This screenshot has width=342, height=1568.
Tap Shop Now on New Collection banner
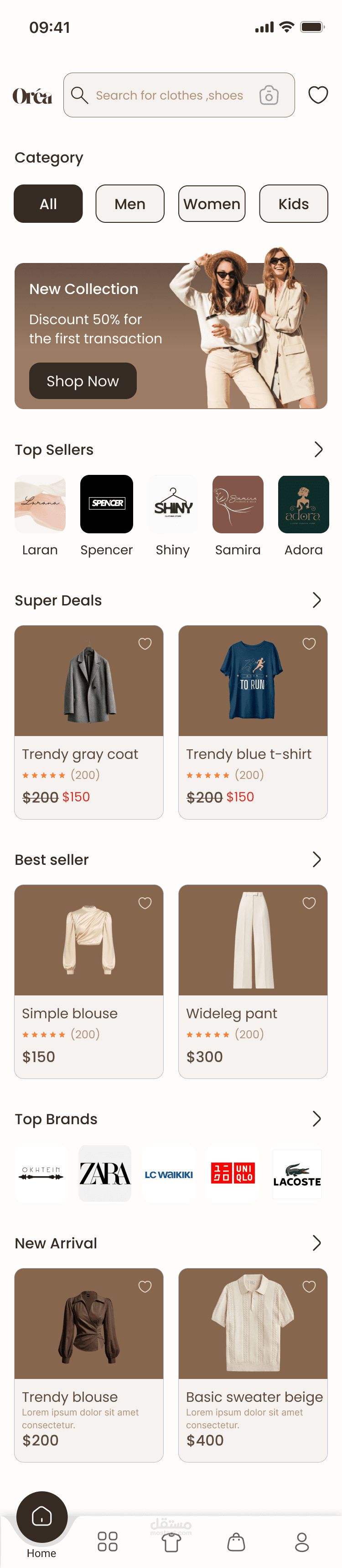tap(83, 381)
